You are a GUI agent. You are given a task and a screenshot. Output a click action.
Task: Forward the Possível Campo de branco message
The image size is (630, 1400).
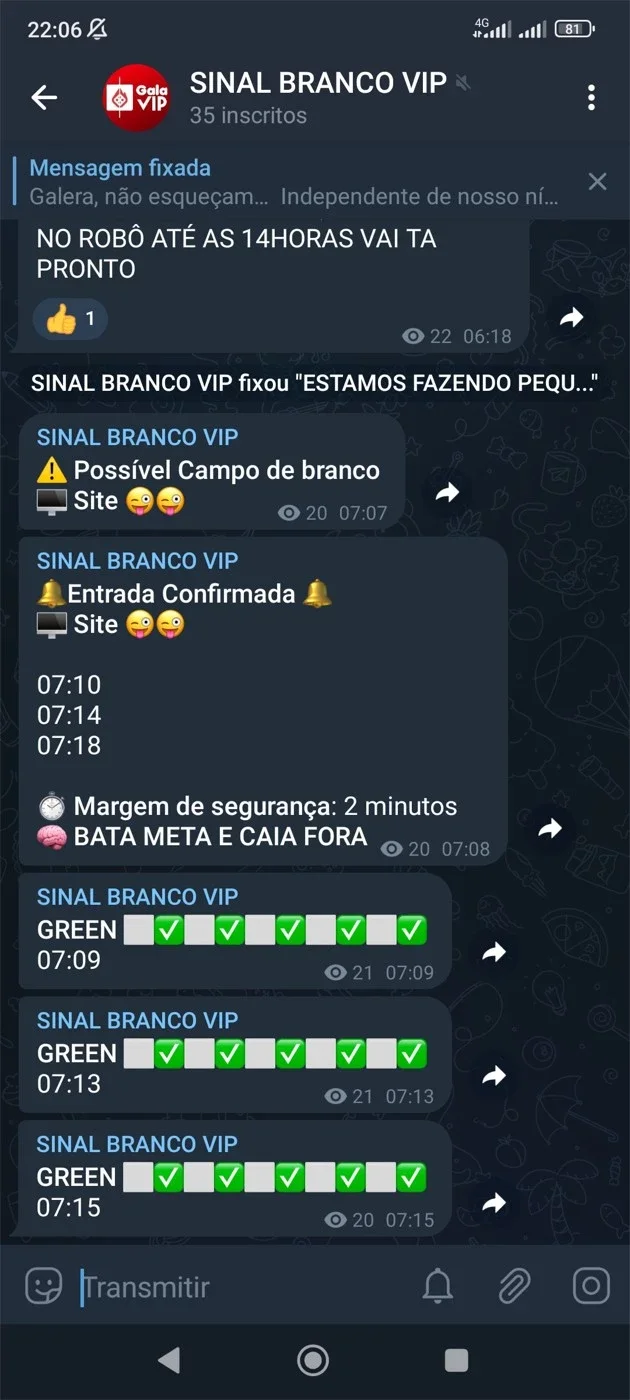pos(447,491)
